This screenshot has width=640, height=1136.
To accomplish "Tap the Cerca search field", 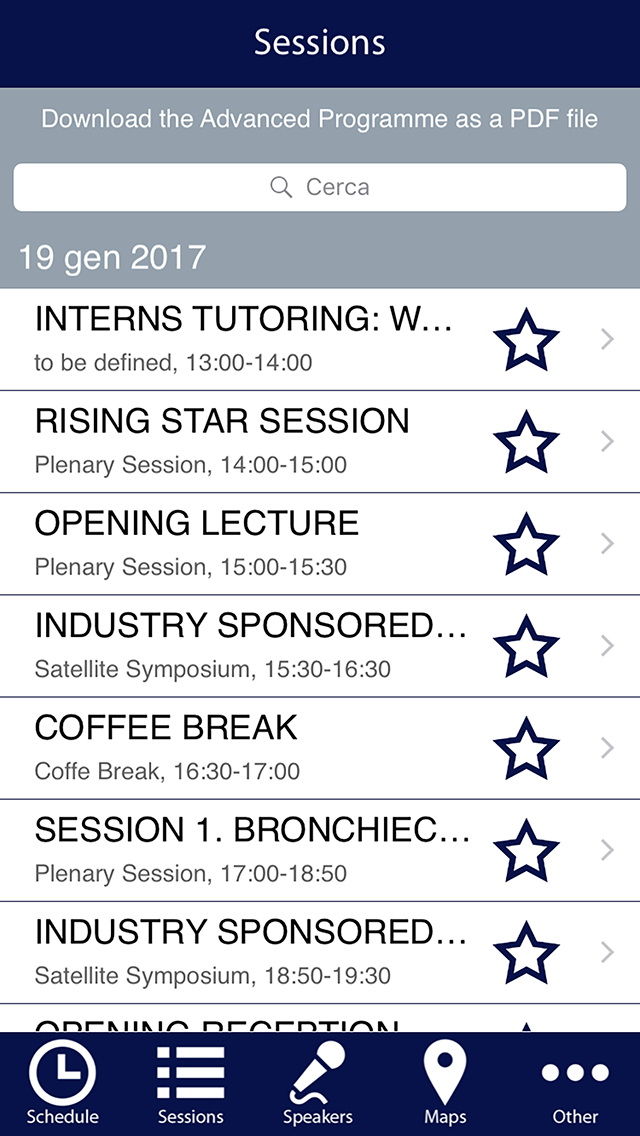I will [x=320, y=187].
